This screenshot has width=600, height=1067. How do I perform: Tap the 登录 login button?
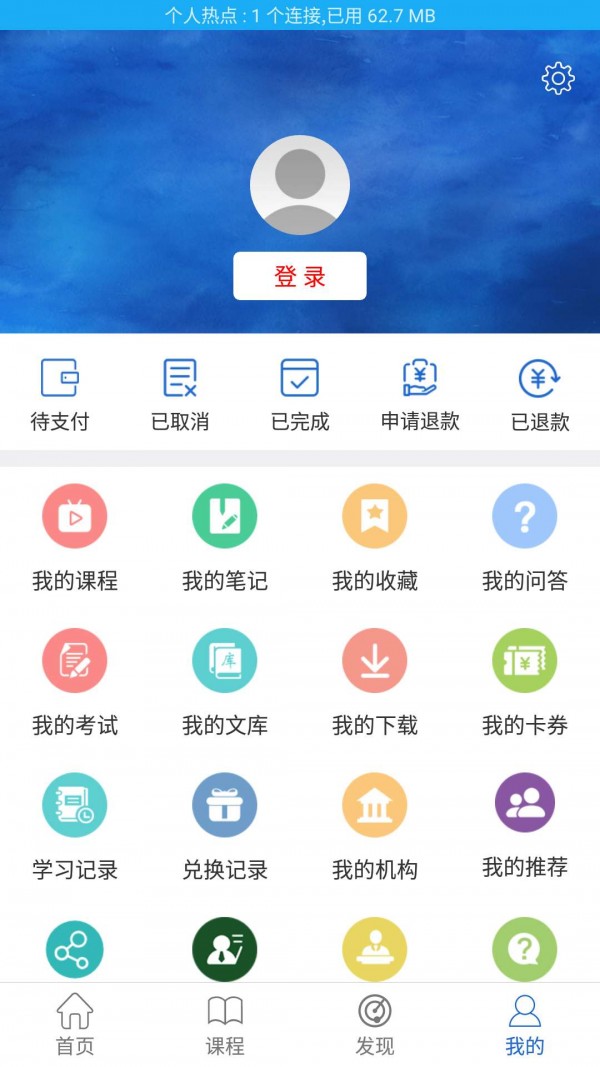click(x=300, y=276)
